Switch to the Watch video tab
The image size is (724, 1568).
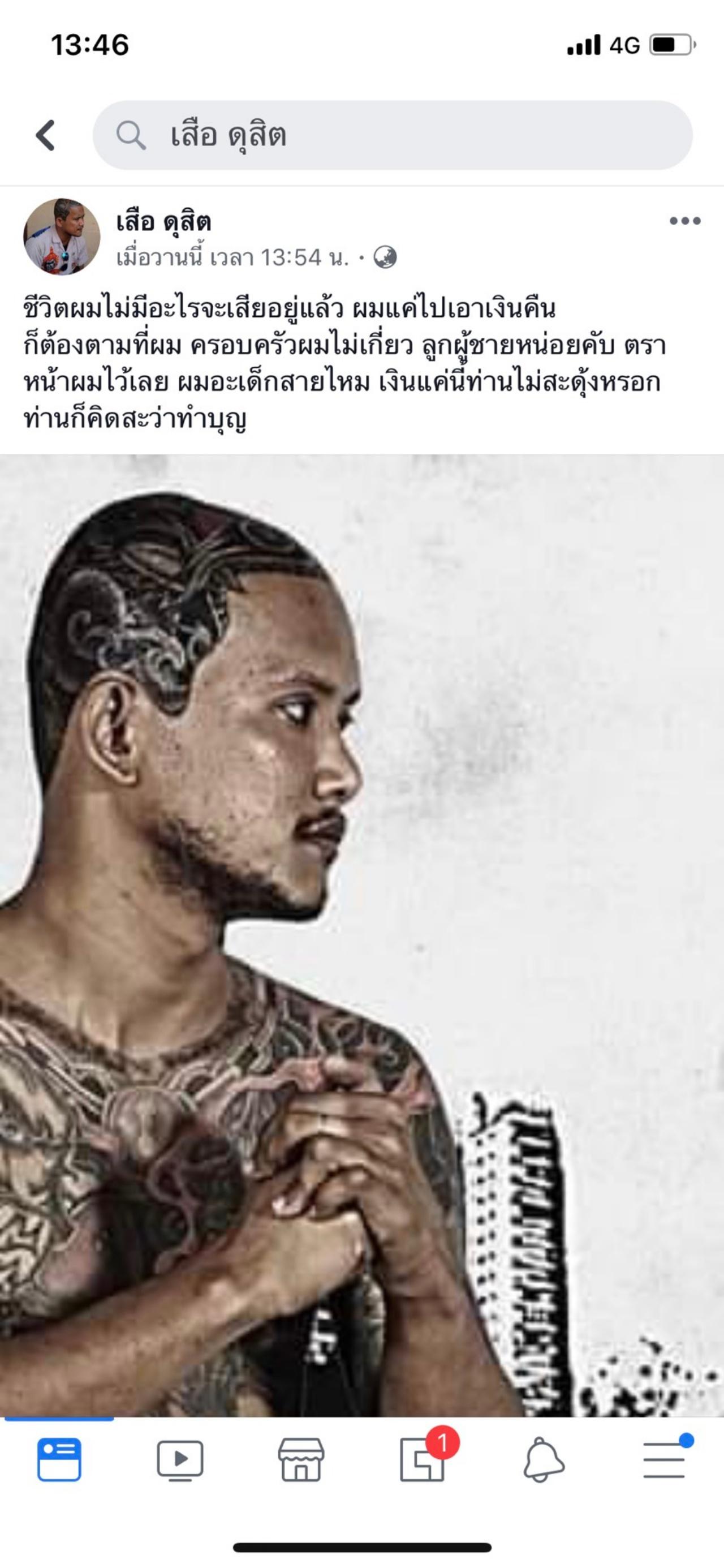pyautogui.click(x=180, y=1460)
